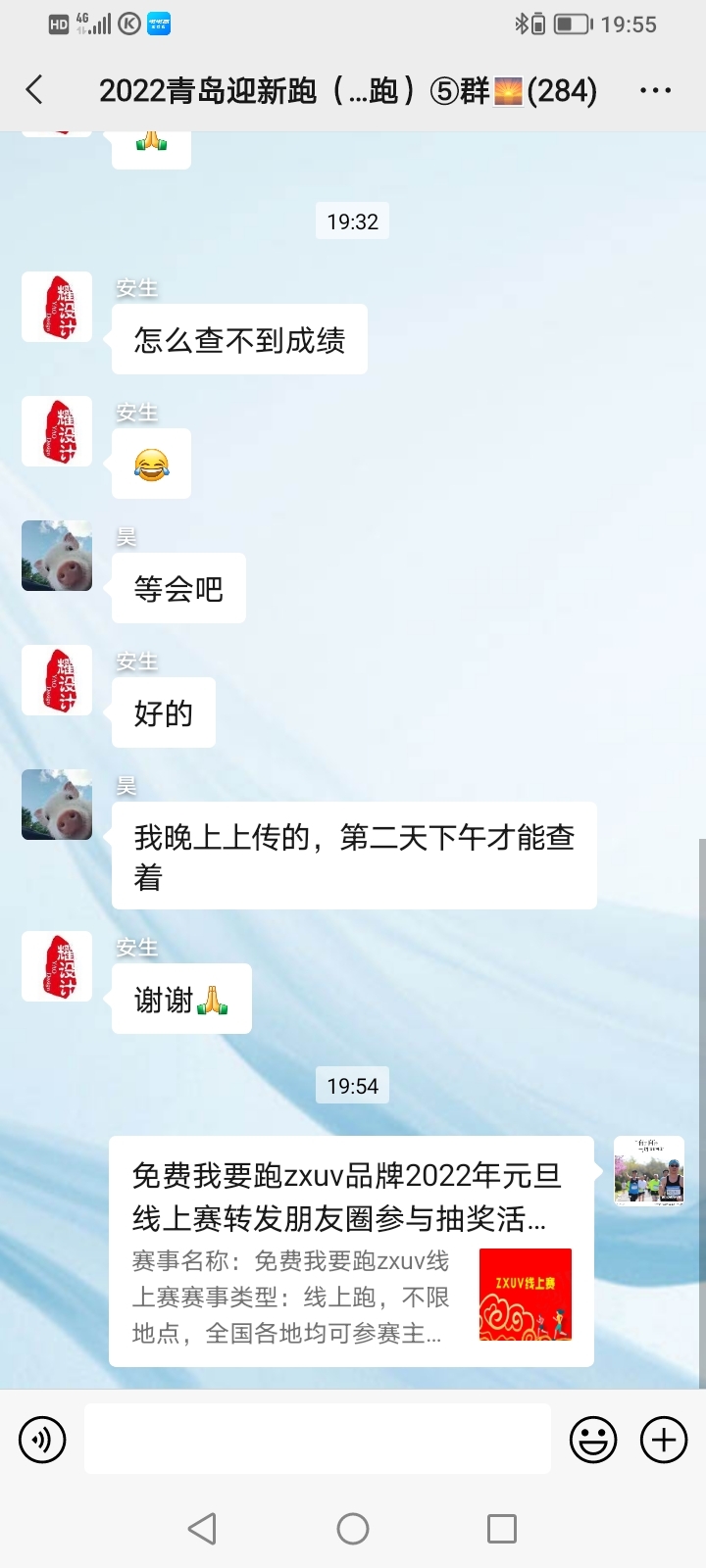Open the plus attachments menu
The image size is (706, 1568).
coord(664,1440)
